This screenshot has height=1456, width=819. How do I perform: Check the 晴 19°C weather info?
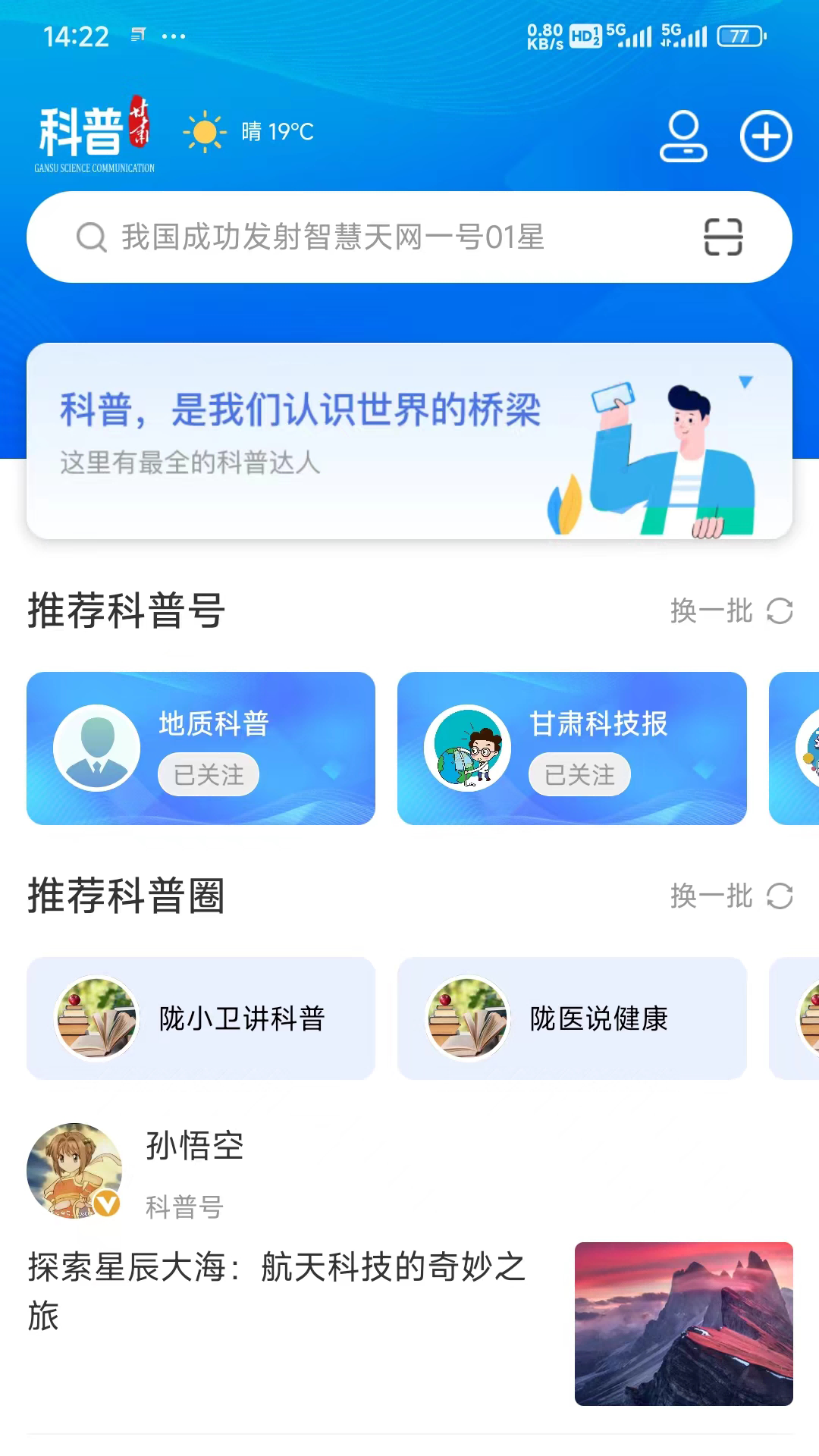coord(250,132)
